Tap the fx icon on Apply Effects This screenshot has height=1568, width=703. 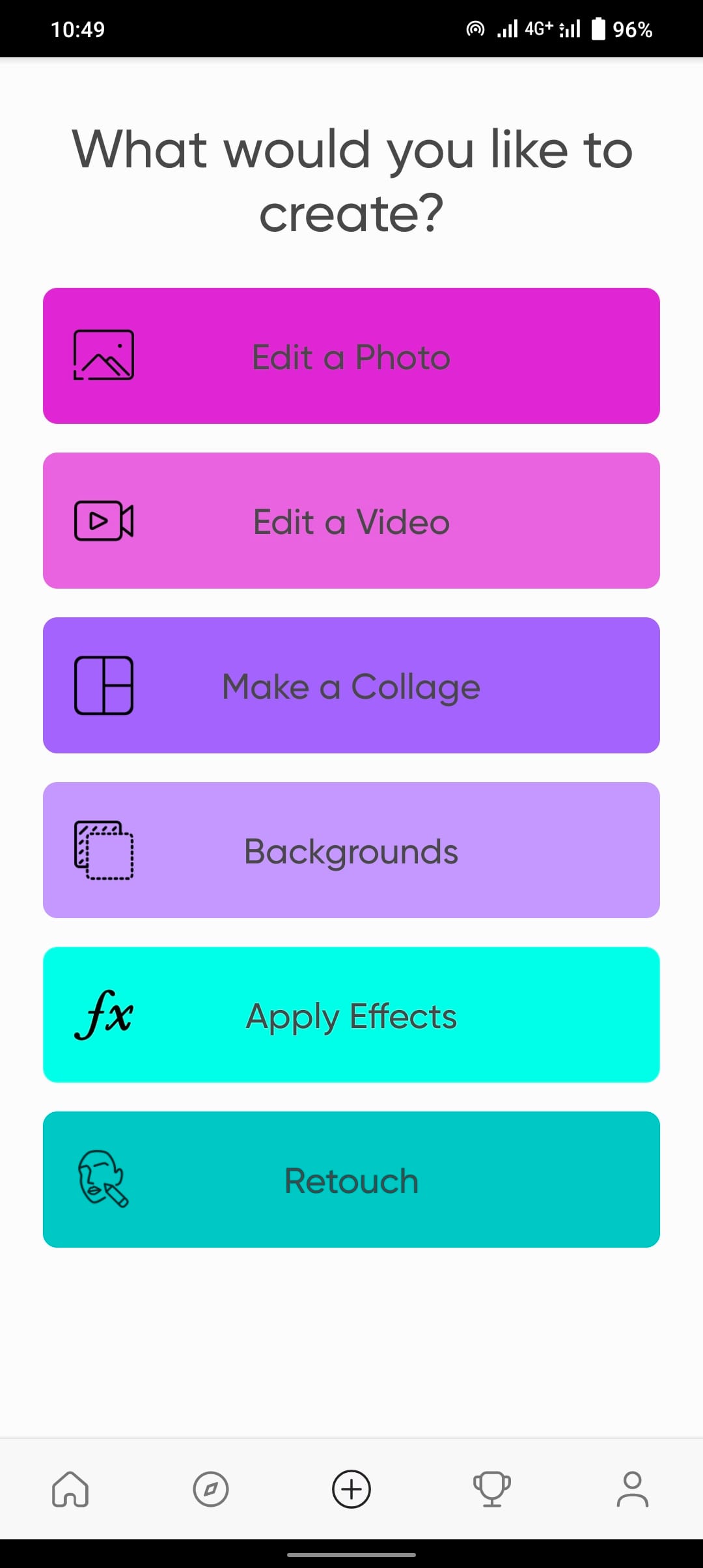pyautogui.click(x=105, y=1016)
